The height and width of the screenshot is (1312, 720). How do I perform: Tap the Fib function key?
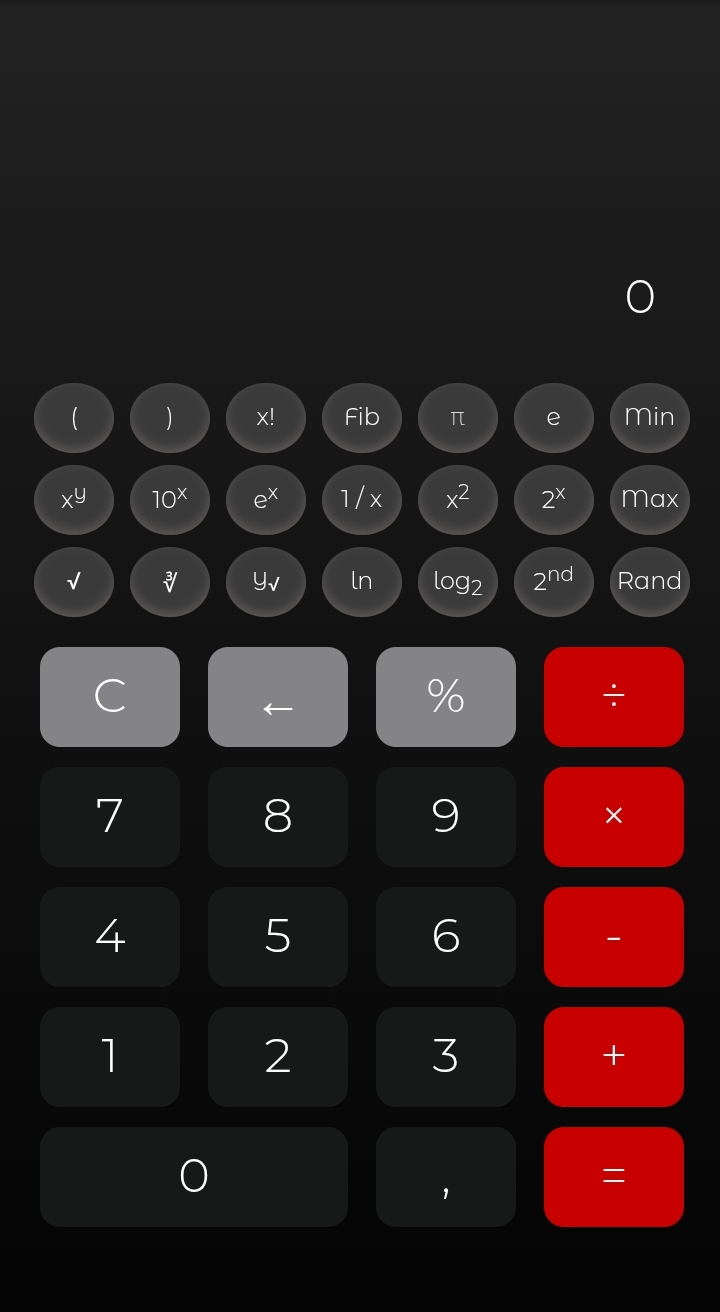(x=362, y=418)
